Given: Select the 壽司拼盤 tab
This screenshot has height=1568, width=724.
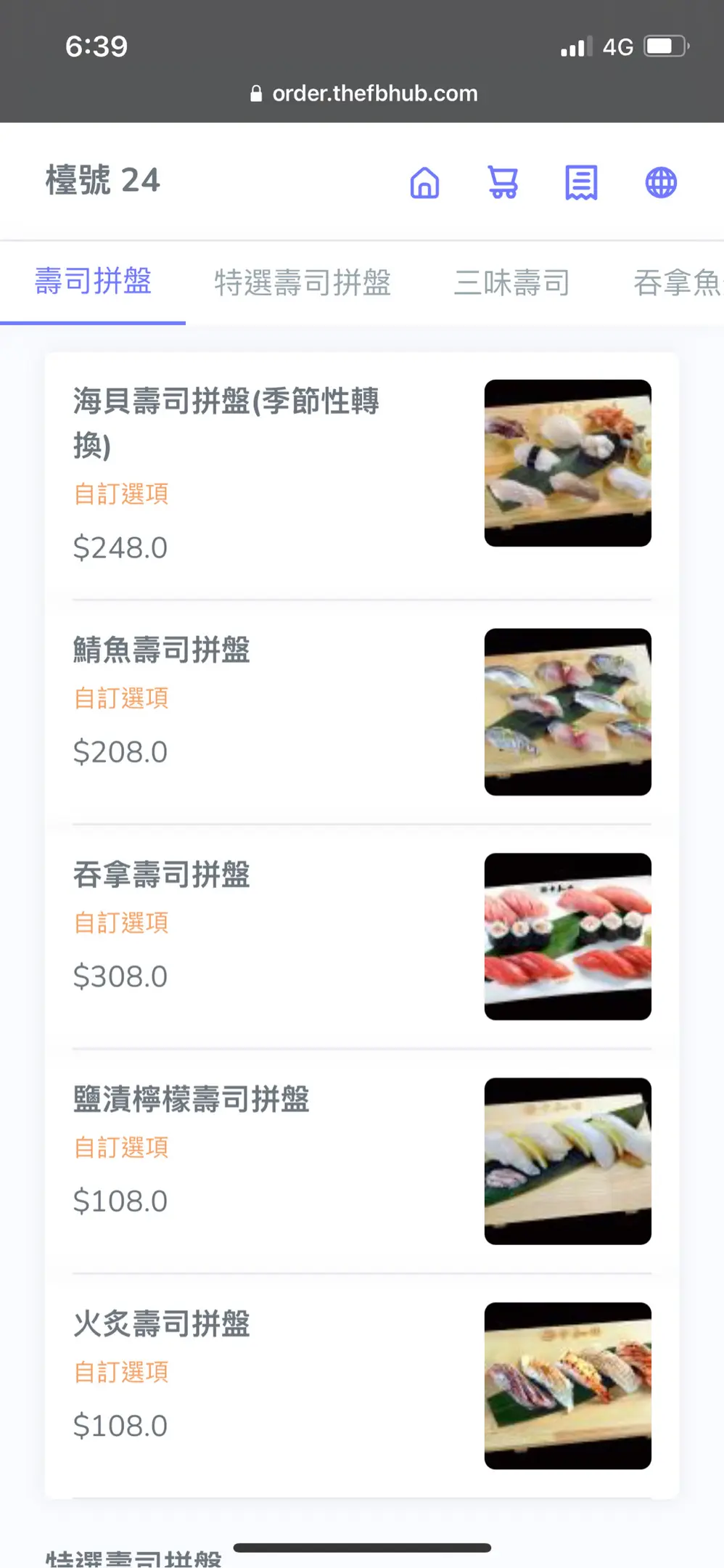Looking at the screenshot, I should pyautogui.click(x=93, y=282).
